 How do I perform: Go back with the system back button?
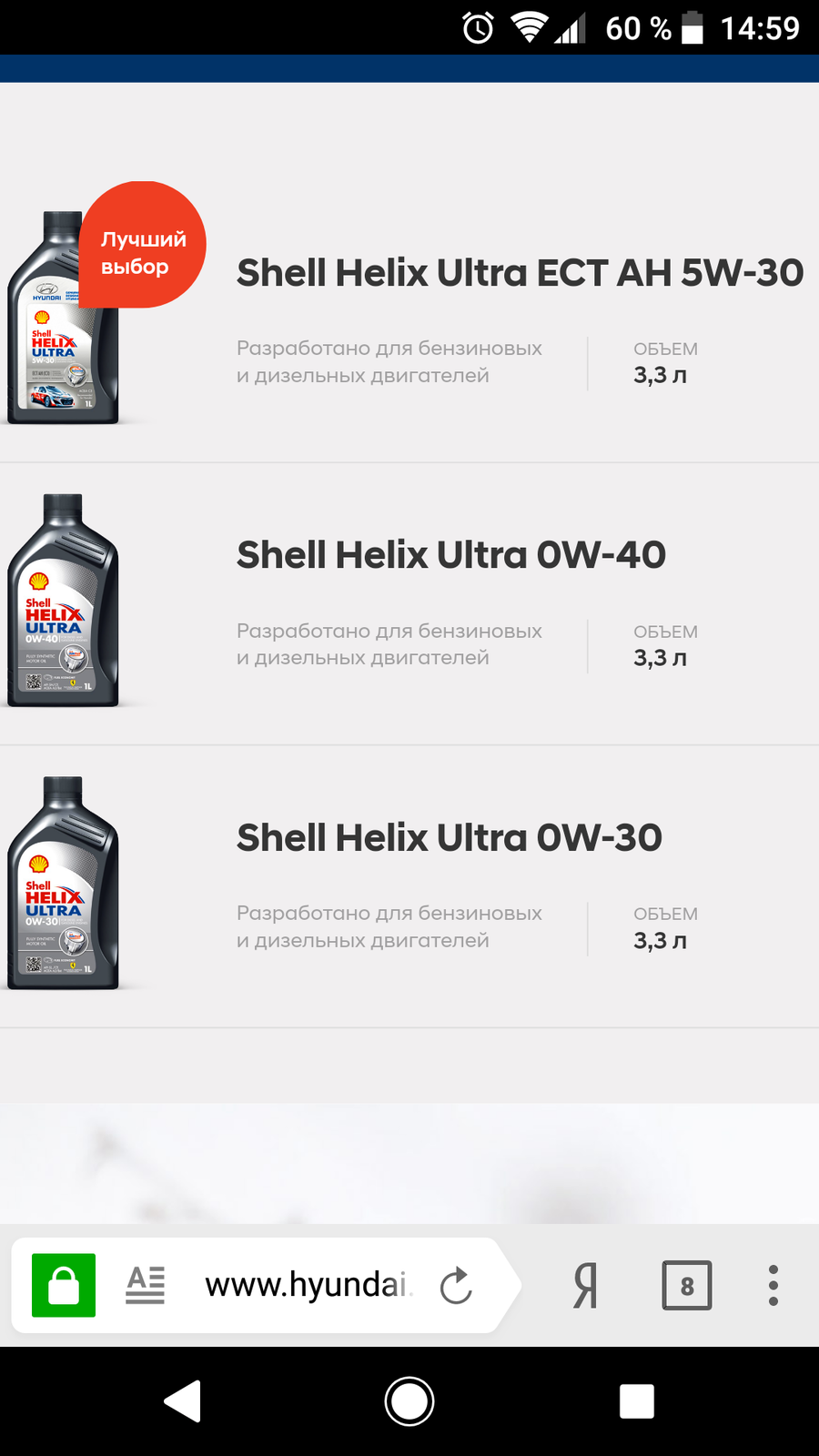click(x=182, y=1401)
